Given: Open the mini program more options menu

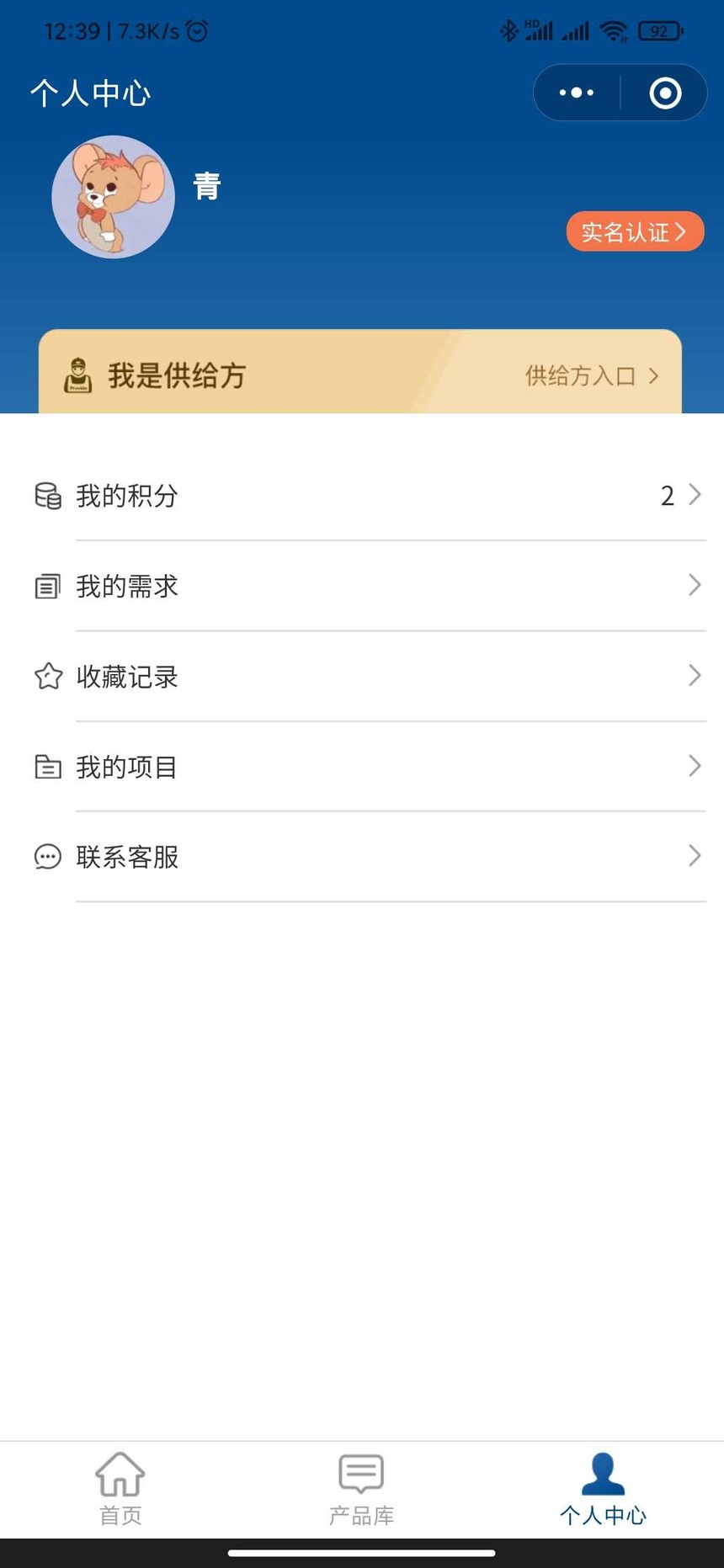Looking at the screenshot, I should (x=577, y=93).
